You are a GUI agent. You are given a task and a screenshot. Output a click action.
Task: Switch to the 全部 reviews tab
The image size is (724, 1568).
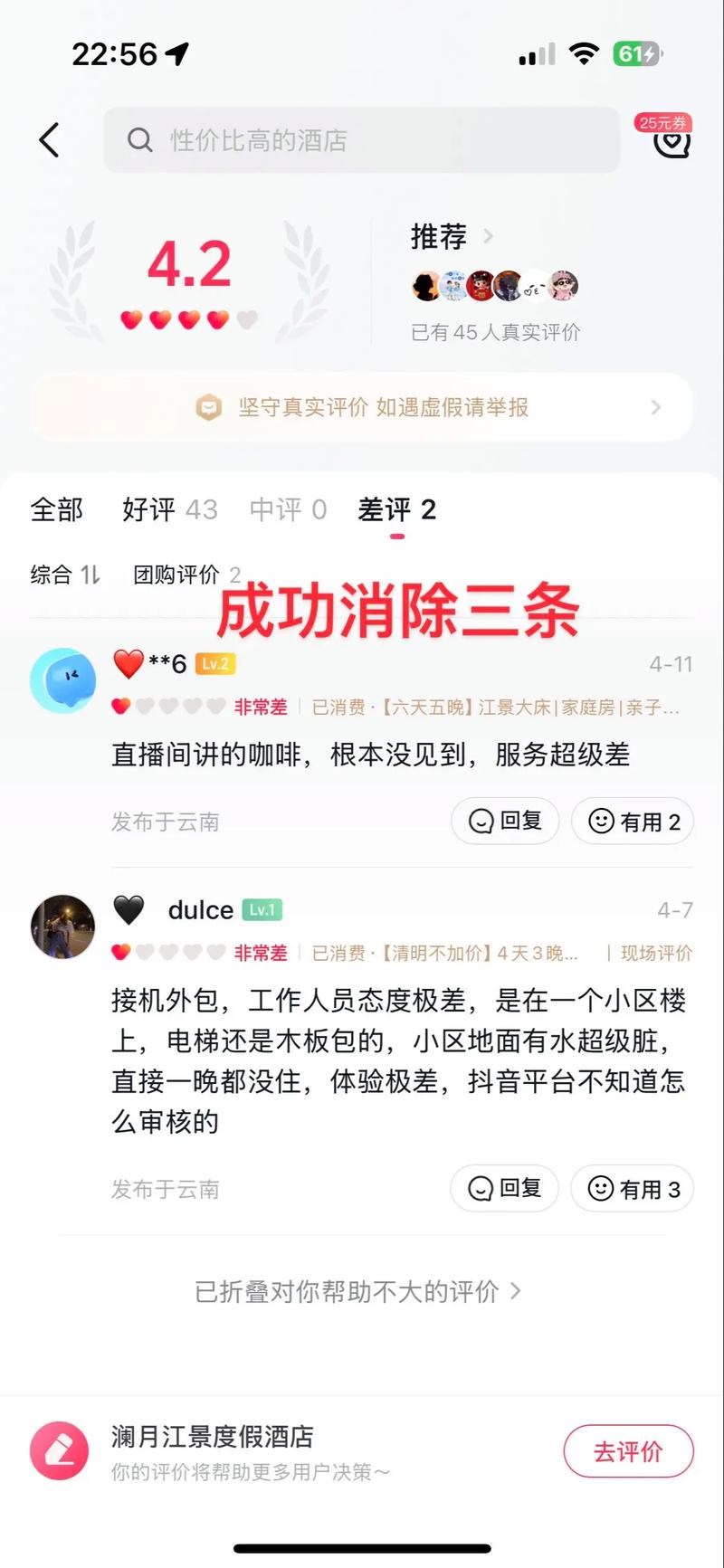click(56, 509)
